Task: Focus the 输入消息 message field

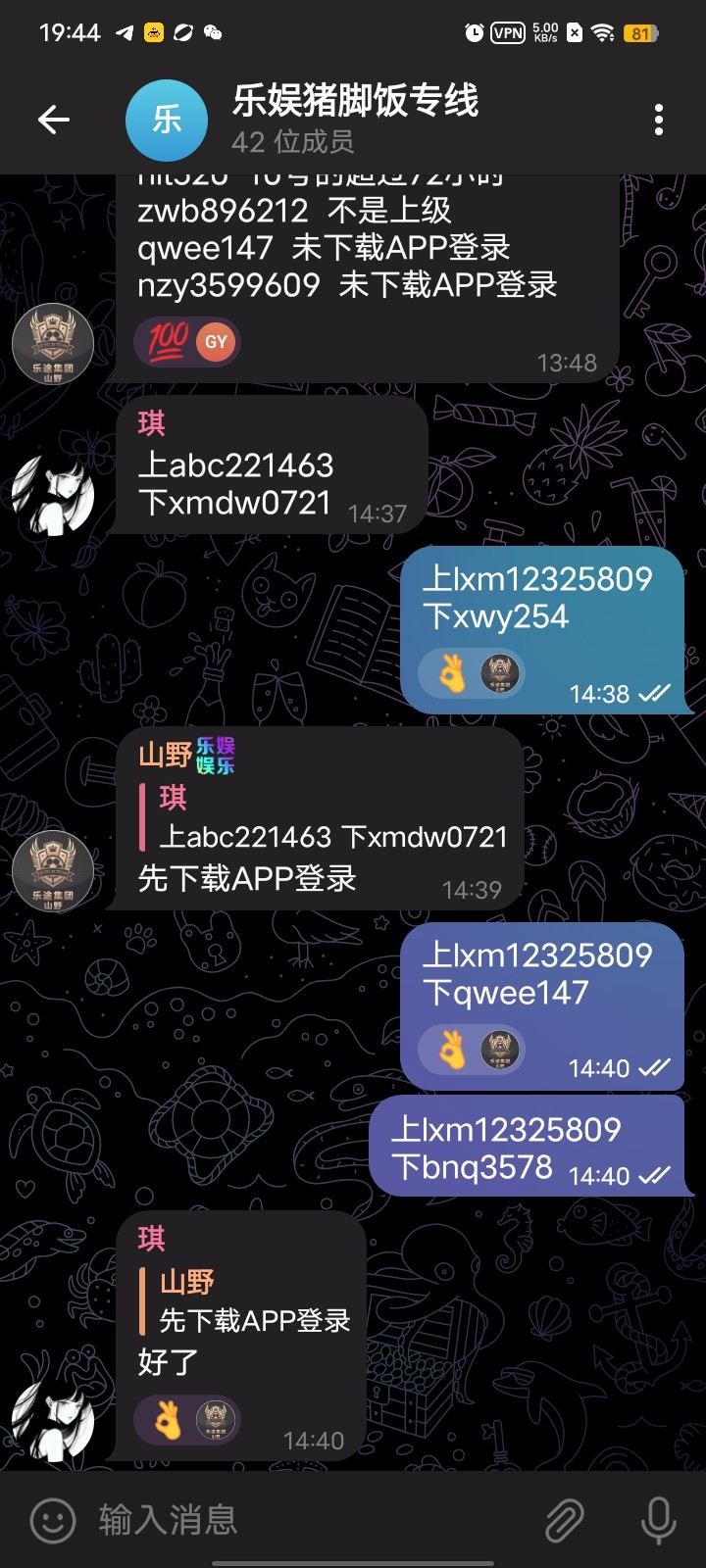Action: (294, 1520)
